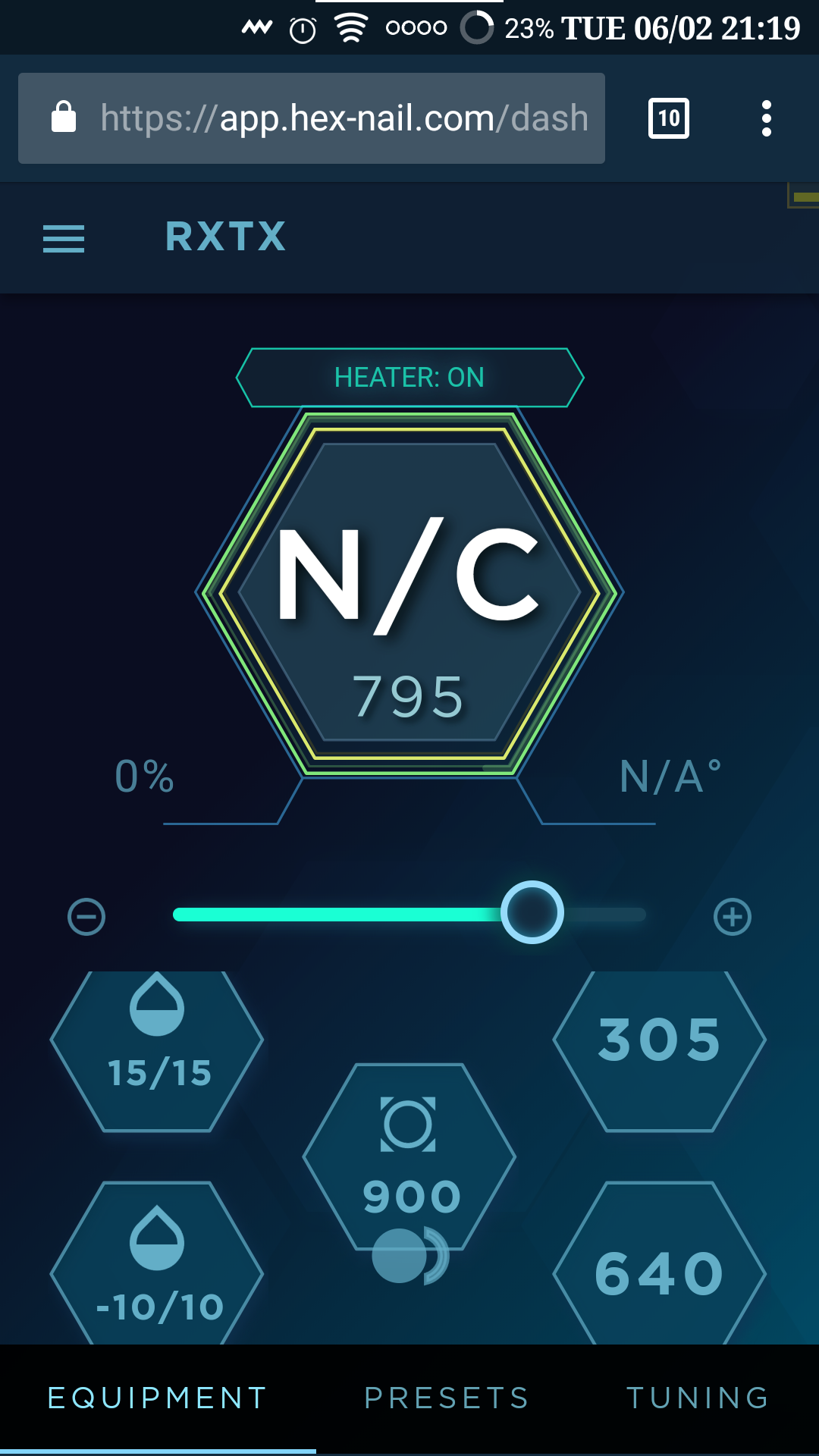
Task: Open the hamburger drawer menu
Action: 64,238
